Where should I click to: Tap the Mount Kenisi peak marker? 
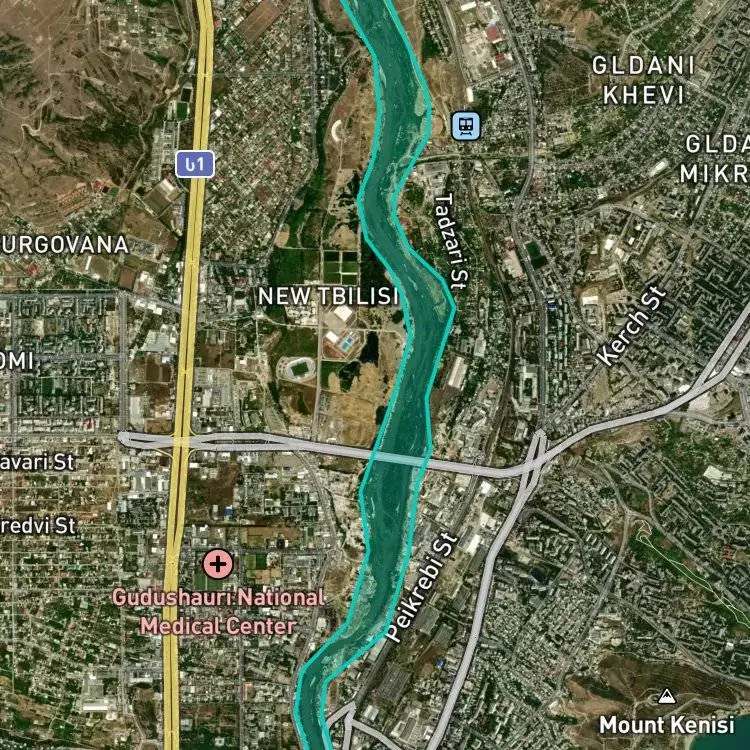coord(667,696)
